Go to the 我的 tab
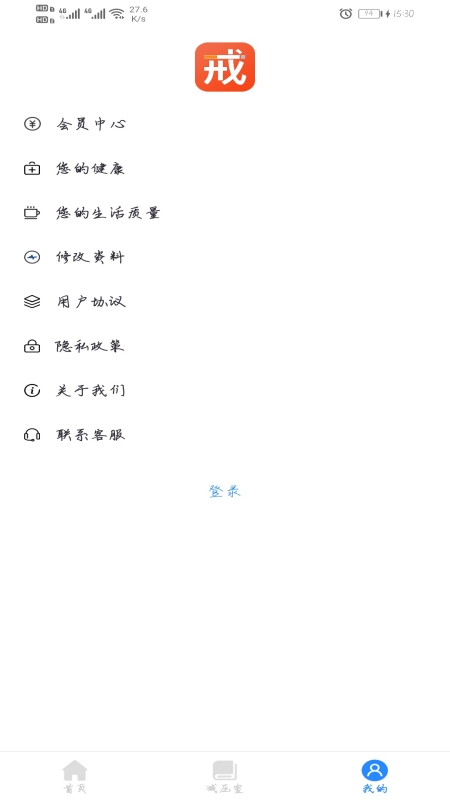This screenshot has height=800, width=450. click(375, 776)
